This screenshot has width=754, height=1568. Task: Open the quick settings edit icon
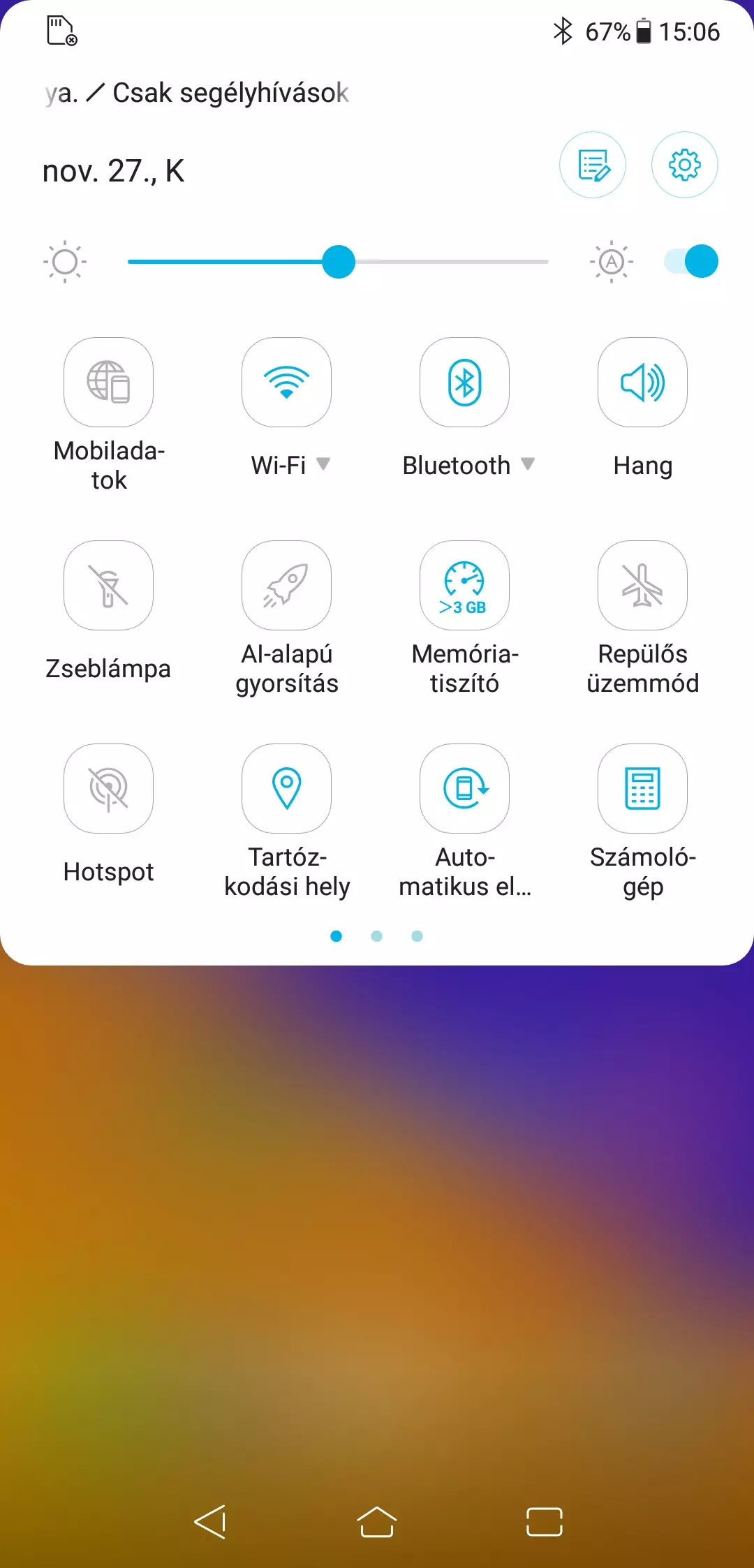pyautogui.click(x=593, y=165)
